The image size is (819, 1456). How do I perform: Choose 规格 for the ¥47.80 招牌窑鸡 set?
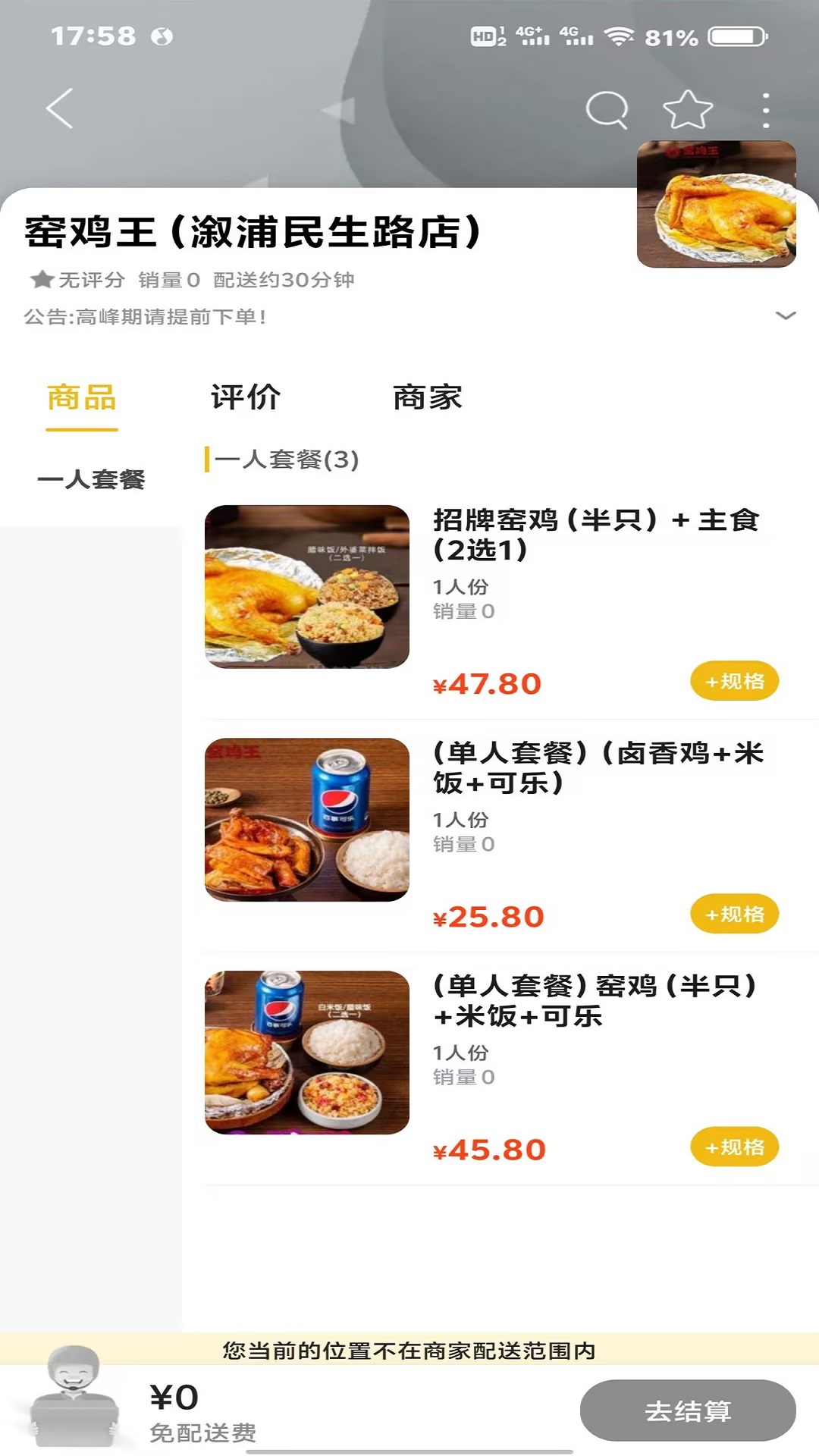point(735,682)
